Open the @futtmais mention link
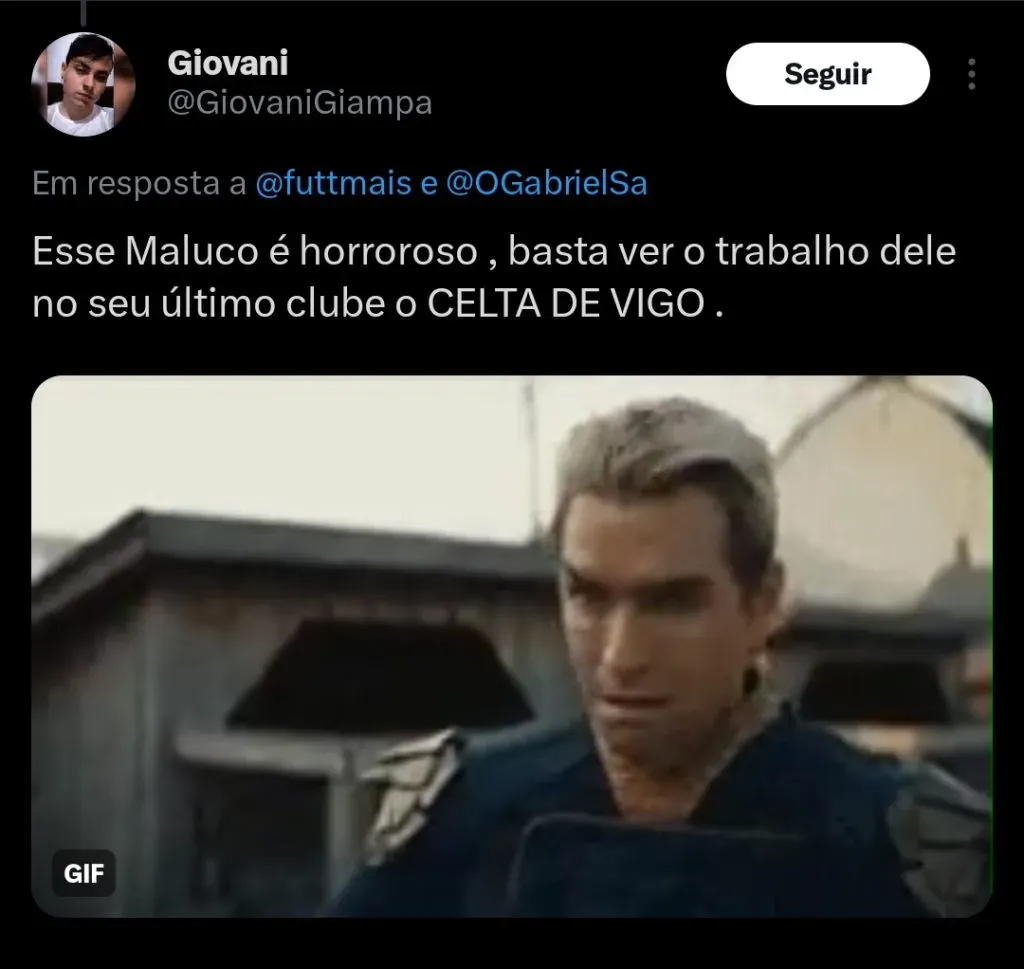This screenshot has width=1024, height=969. 334,185
